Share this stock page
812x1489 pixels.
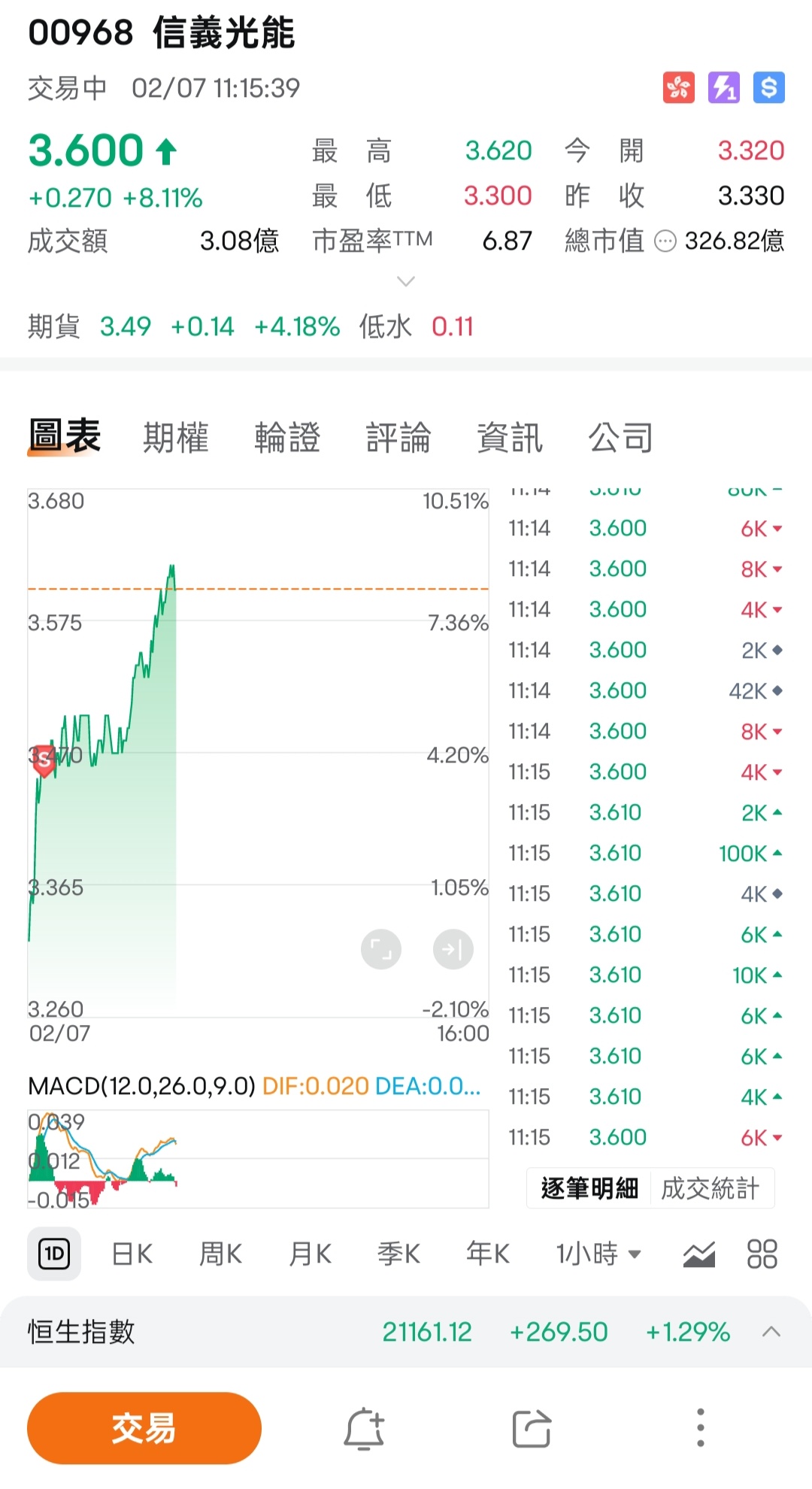coord(532,1427)
